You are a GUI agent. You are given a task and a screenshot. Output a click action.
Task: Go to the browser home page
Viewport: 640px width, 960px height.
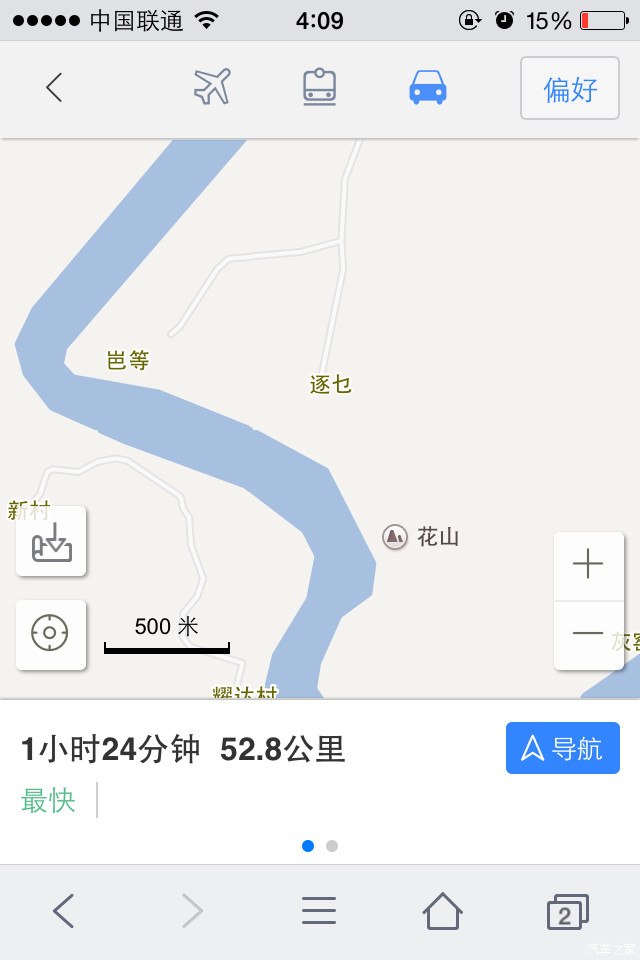click(x=442, y=911)
